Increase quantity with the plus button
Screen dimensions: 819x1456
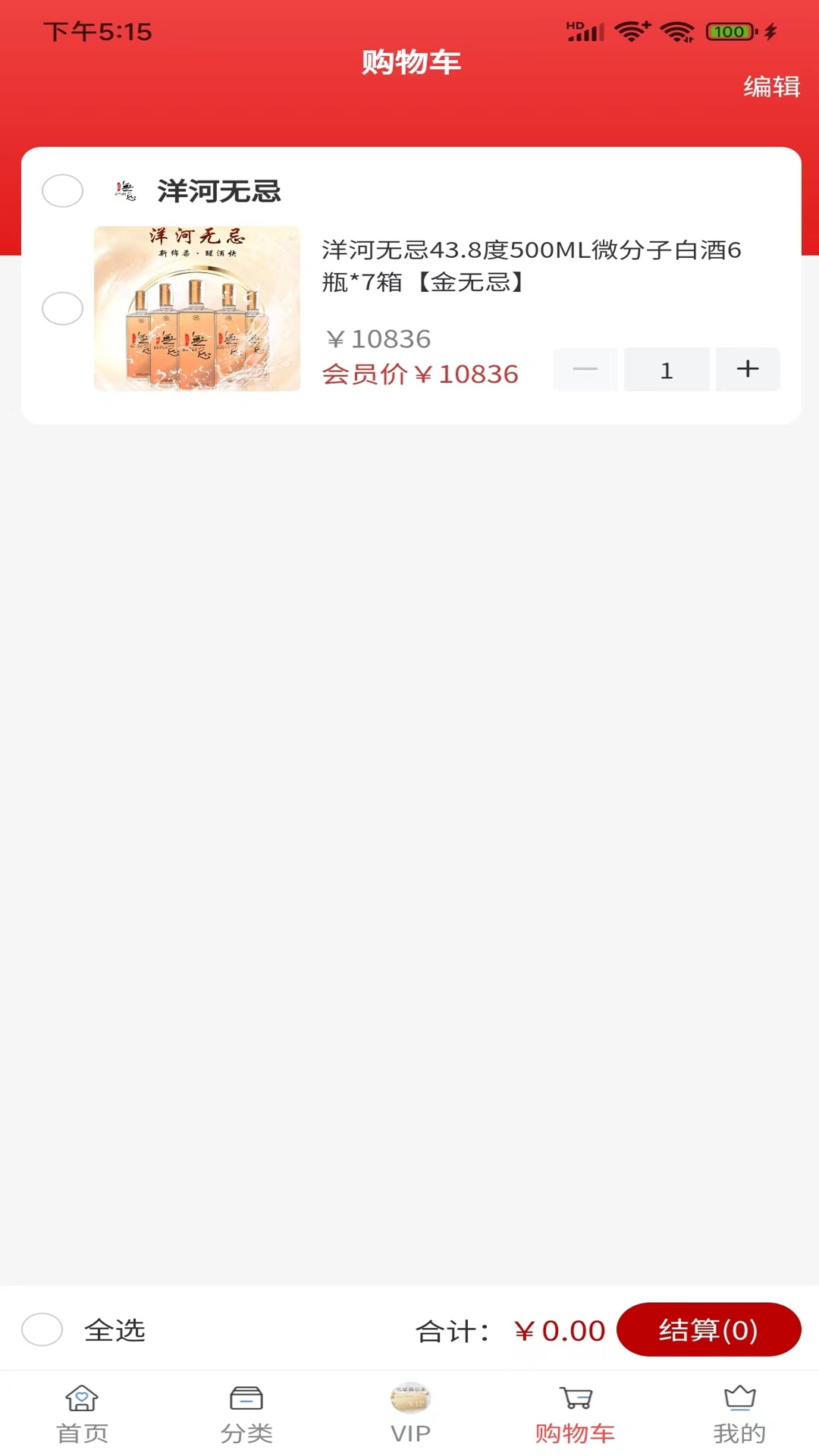pyautogui.click(x=748, y=369)
